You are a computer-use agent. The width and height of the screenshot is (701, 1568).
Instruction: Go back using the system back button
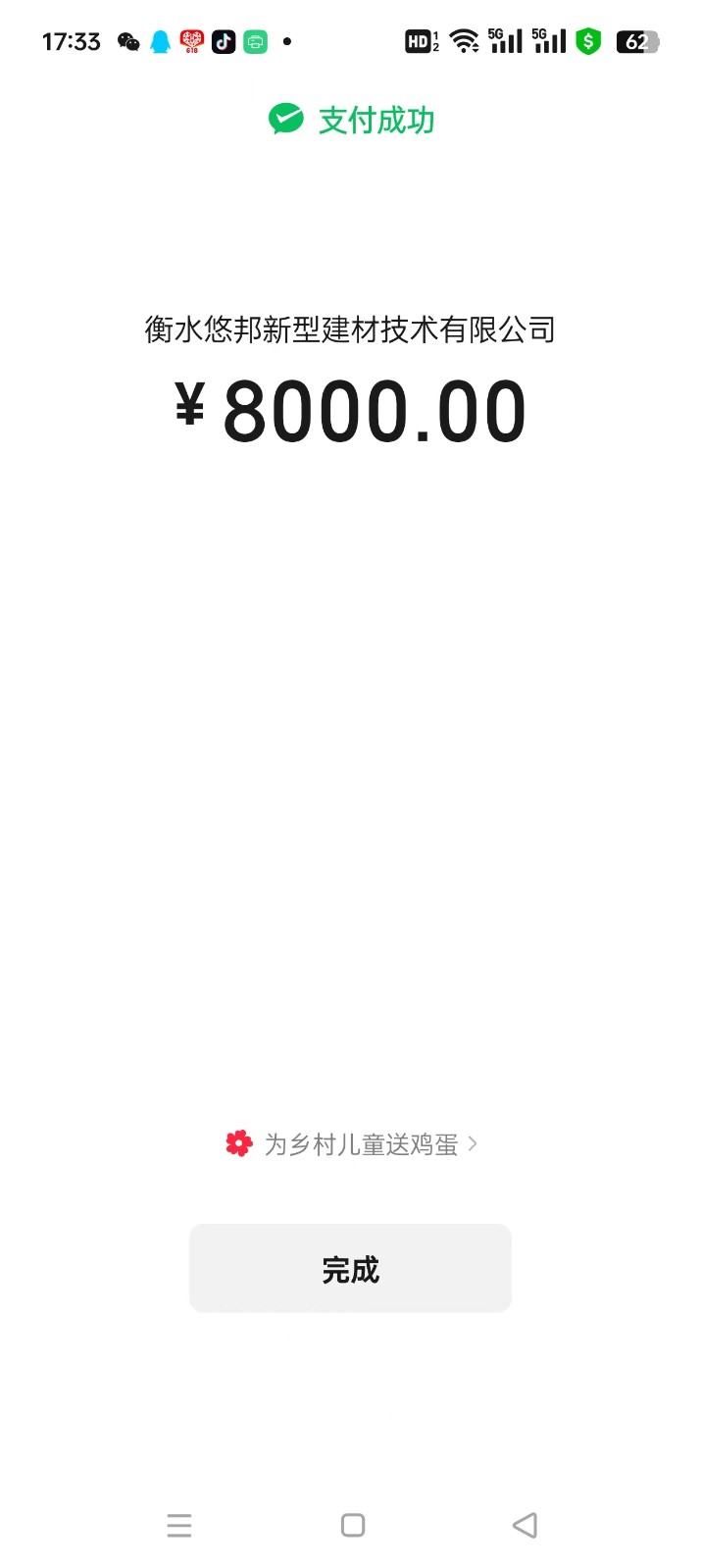coord(525,1525)
